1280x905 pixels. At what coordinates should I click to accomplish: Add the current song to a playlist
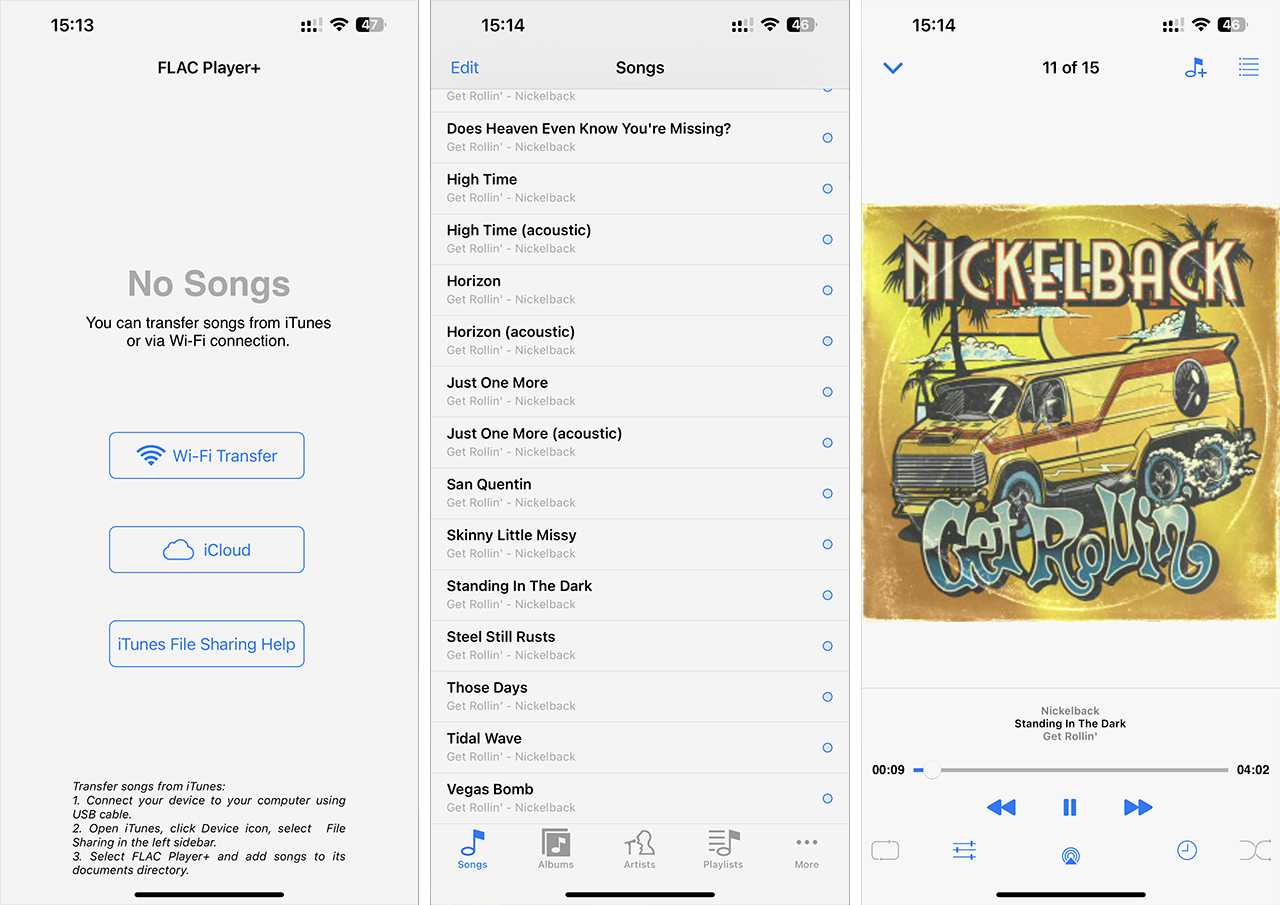(1195, 68)
